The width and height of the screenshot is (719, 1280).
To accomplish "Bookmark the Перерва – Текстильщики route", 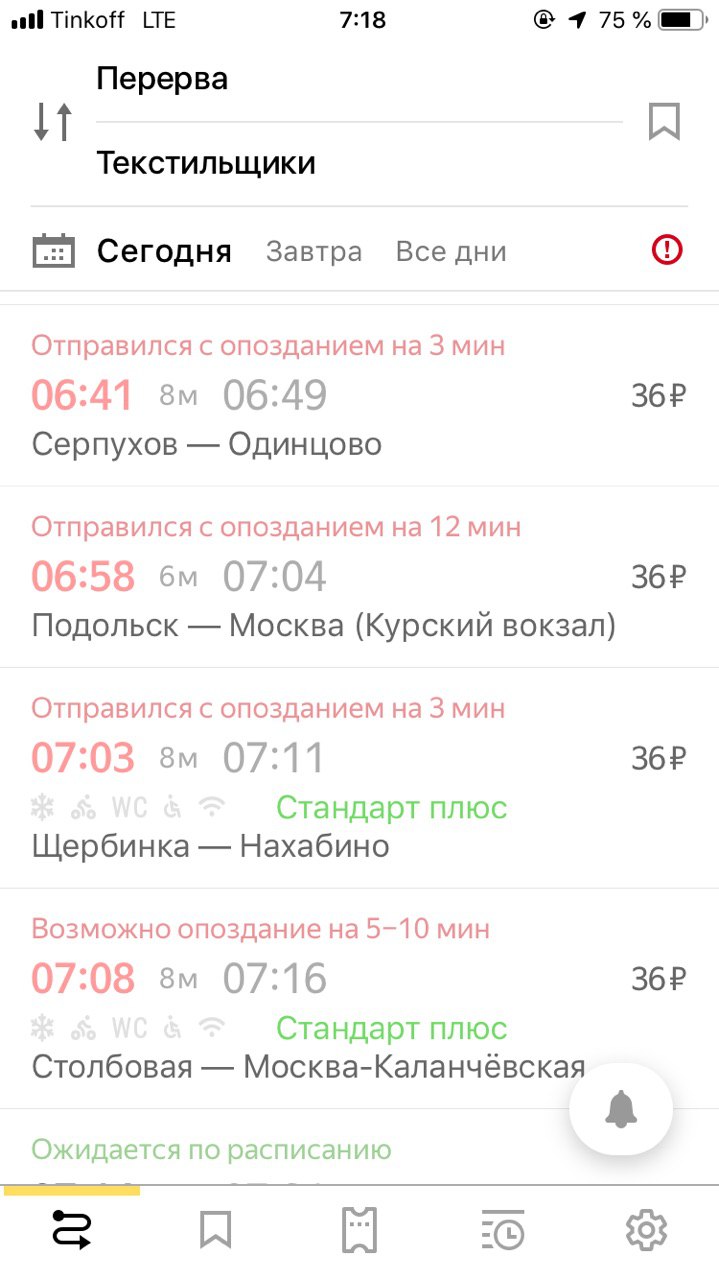I will pos(664,121).
